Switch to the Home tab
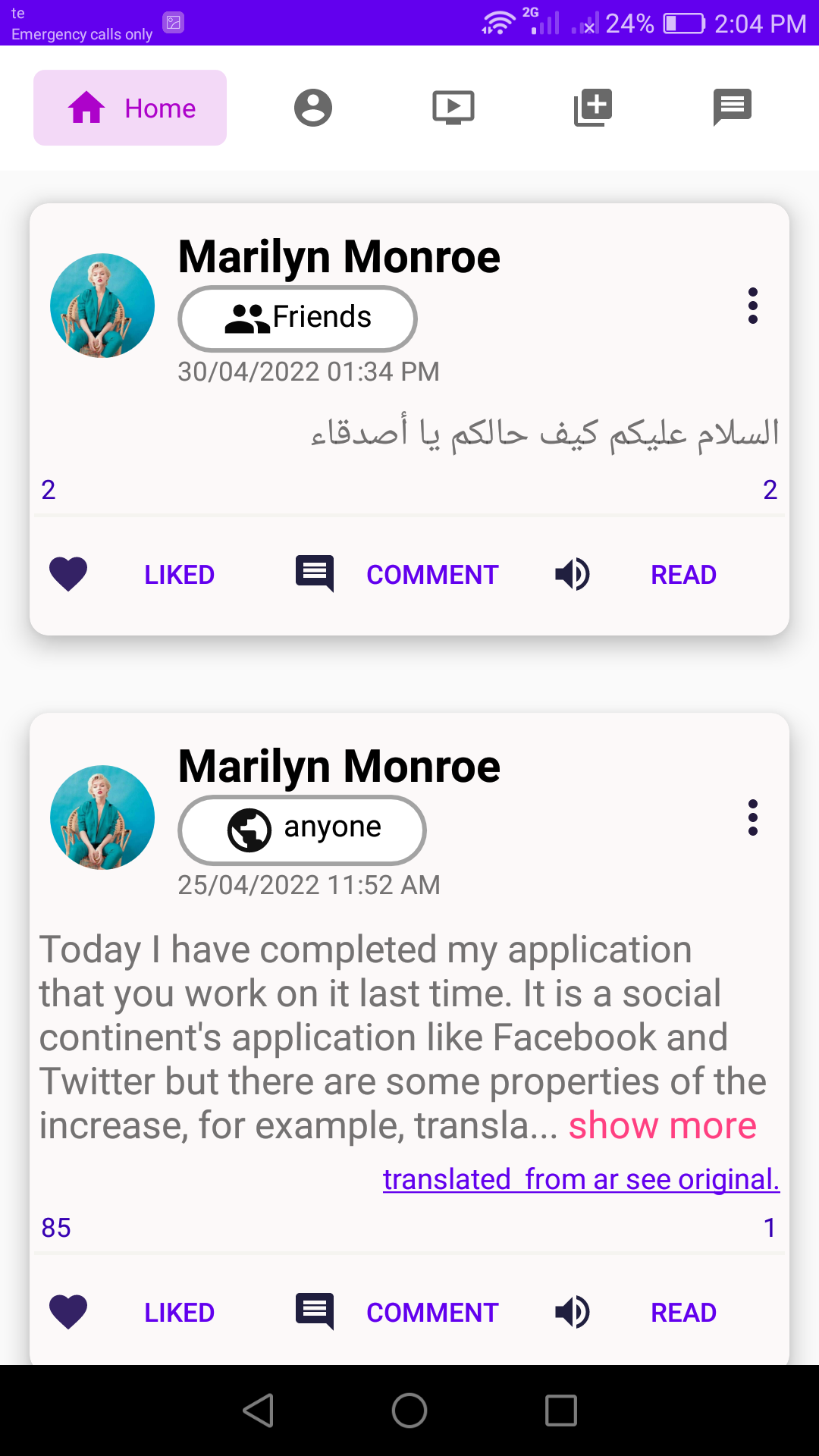 click(x=130, y=108)
